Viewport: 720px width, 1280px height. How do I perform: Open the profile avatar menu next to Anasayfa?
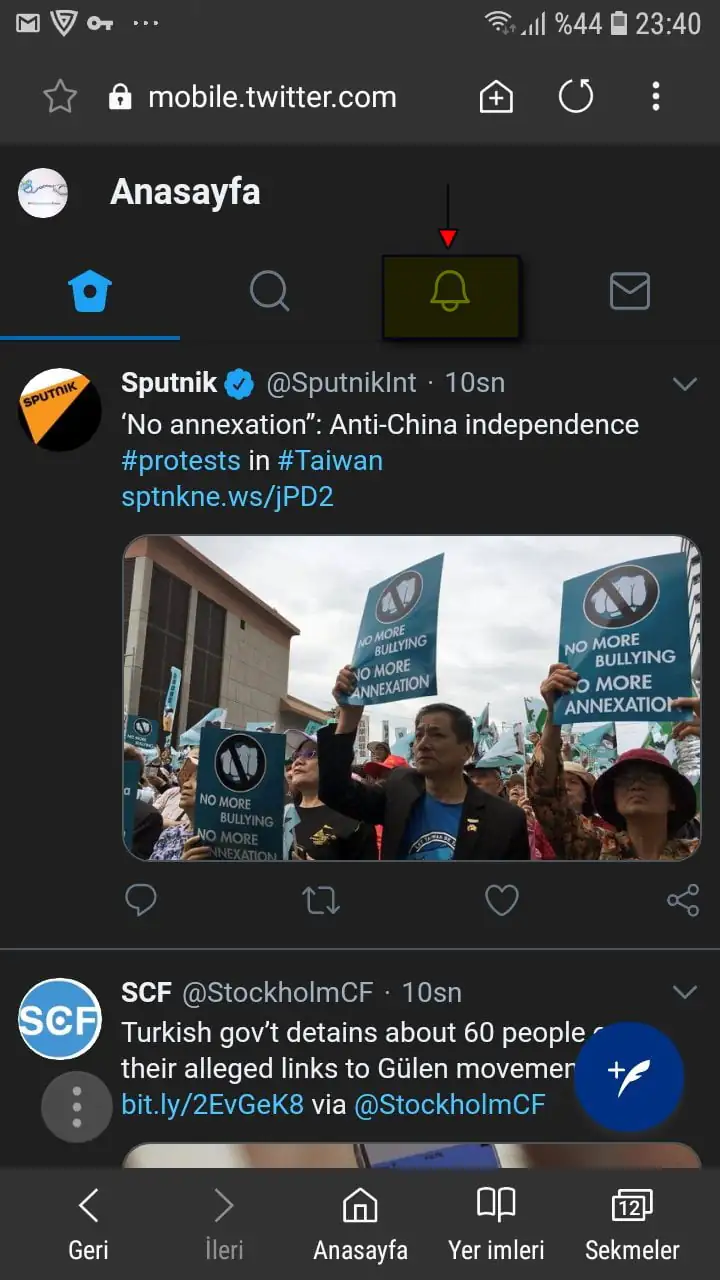43,193
